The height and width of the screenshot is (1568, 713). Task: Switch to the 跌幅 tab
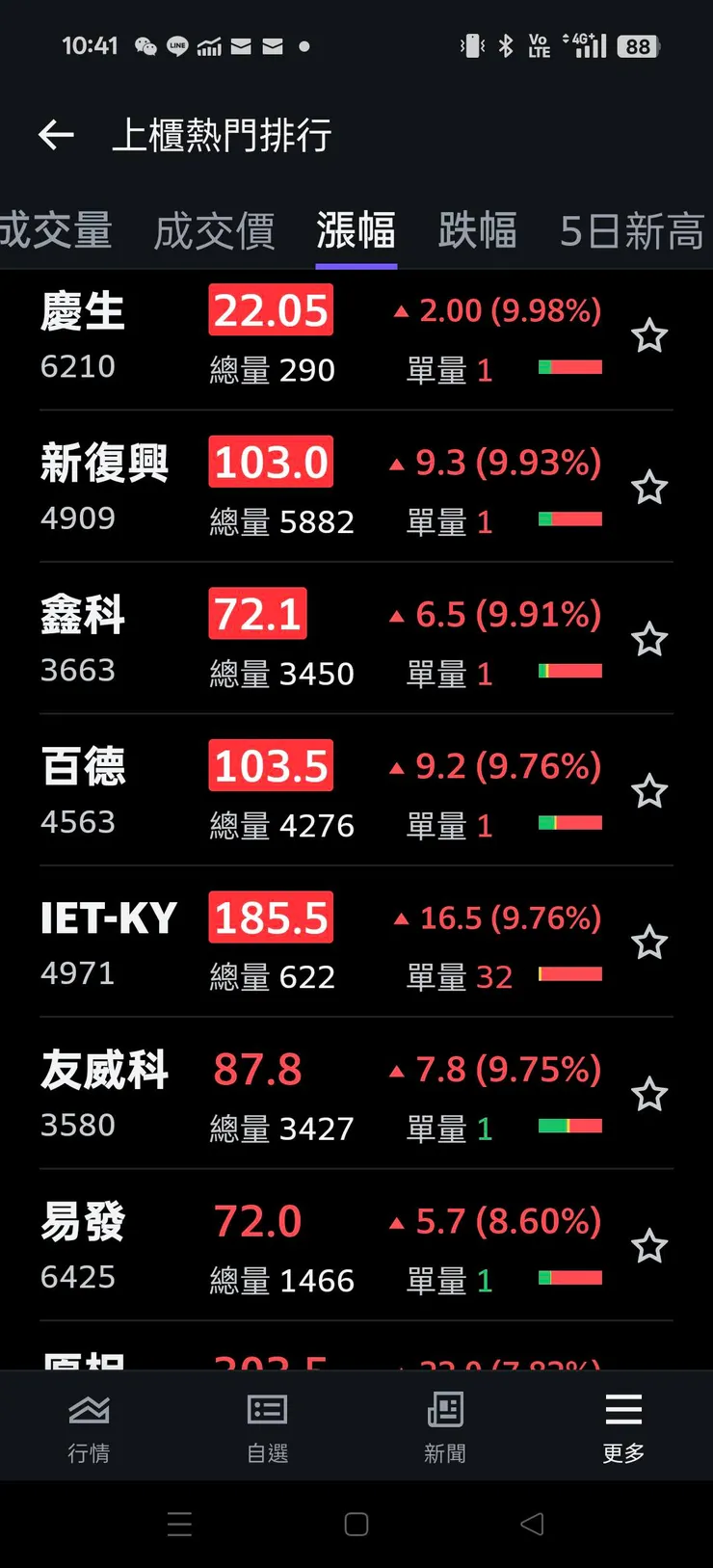(477, 231)
